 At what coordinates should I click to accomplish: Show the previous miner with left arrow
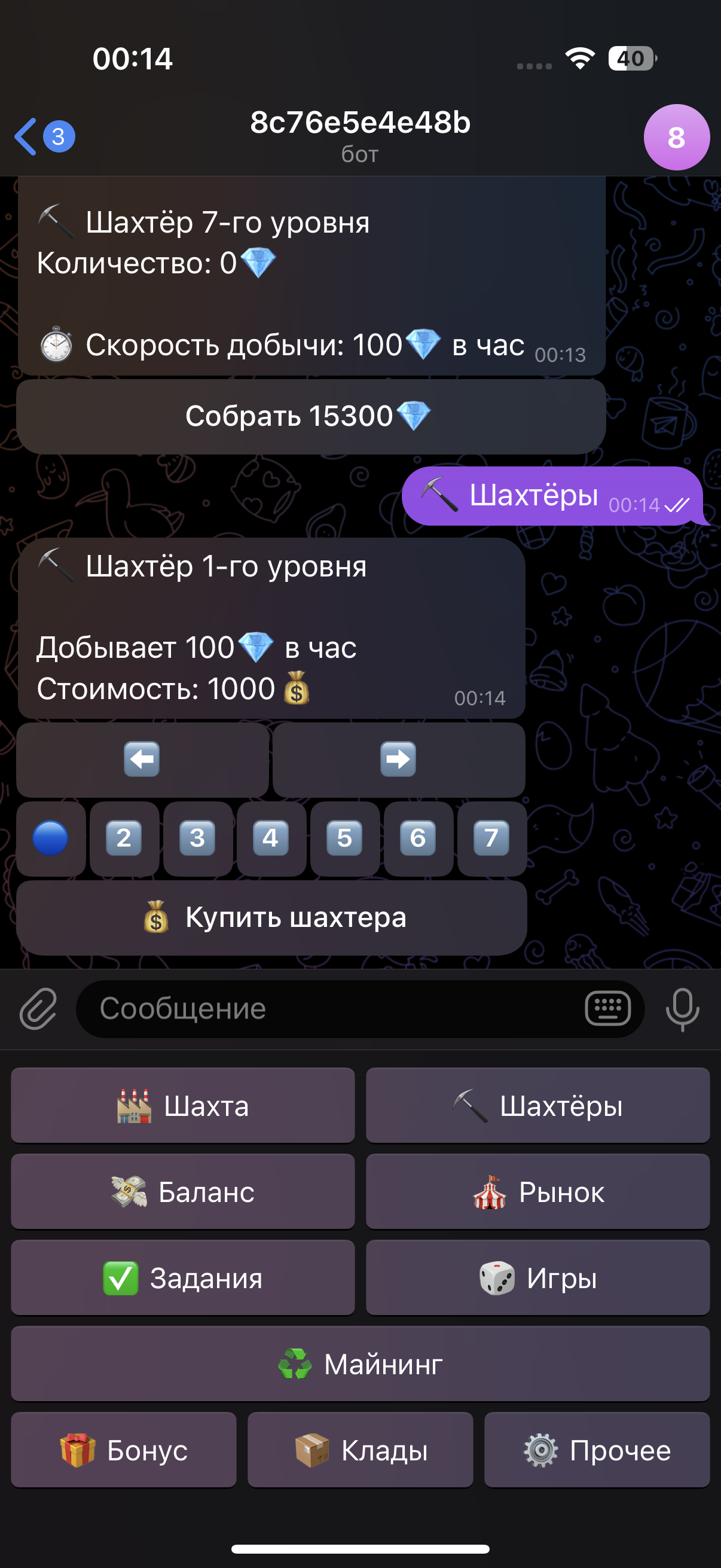142,759
